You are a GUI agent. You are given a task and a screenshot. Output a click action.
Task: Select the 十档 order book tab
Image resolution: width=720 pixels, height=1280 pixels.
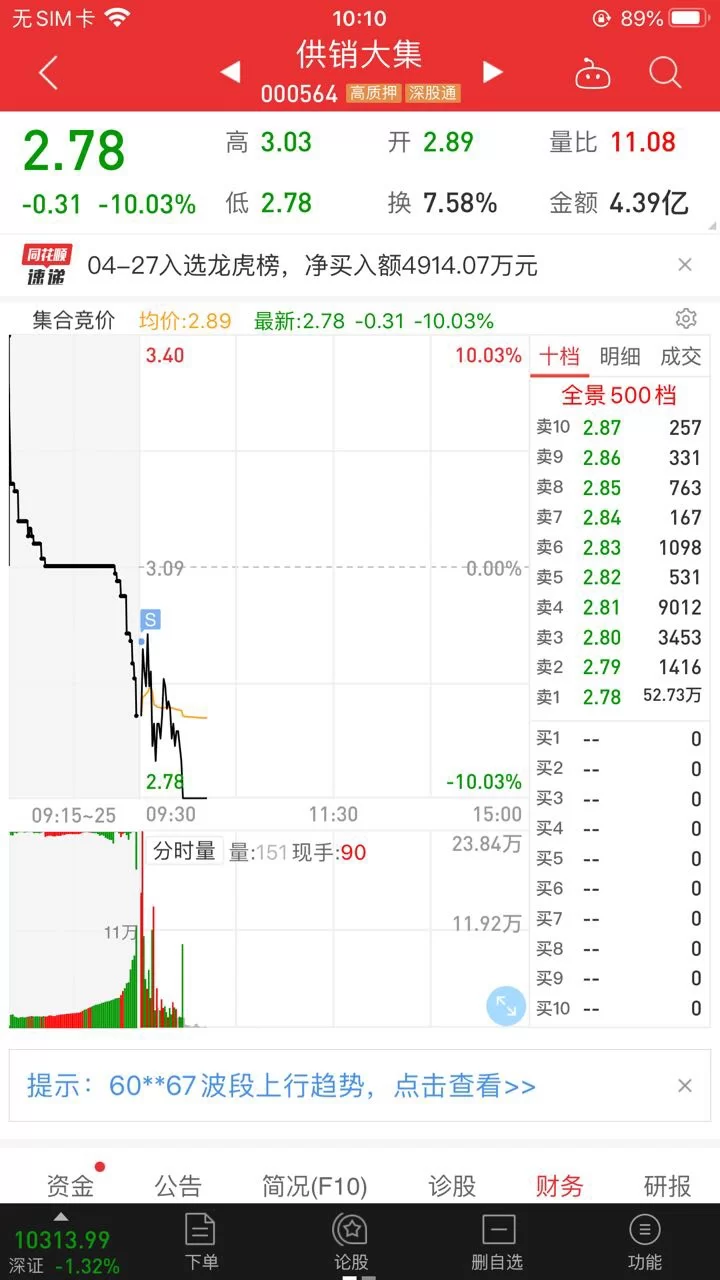tap(559, 356)
